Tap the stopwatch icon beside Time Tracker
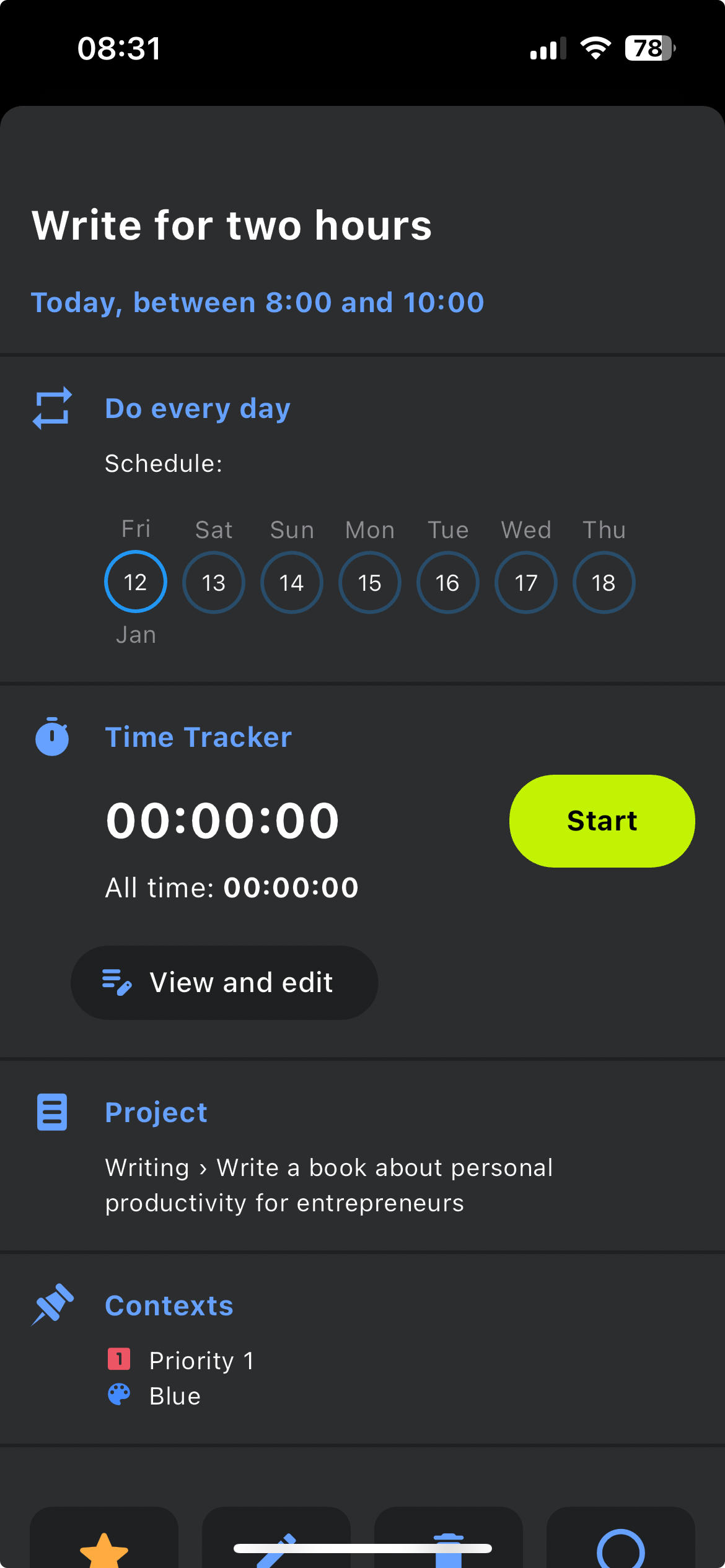 tap(52, 737)
